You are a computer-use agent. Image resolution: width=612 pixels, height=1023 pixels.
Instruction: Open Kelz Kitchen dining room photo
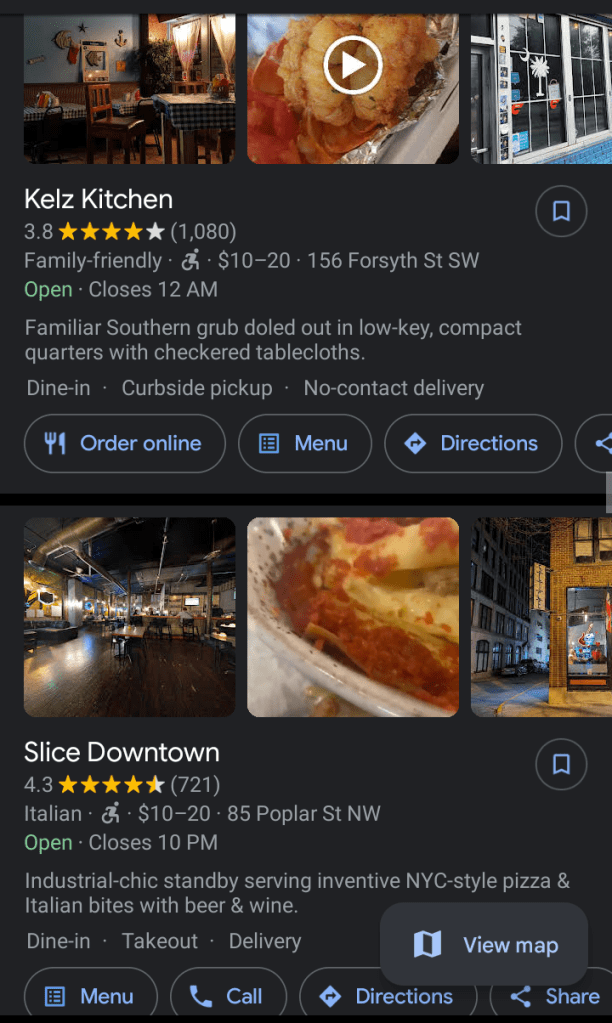click(x=130, y=88)
